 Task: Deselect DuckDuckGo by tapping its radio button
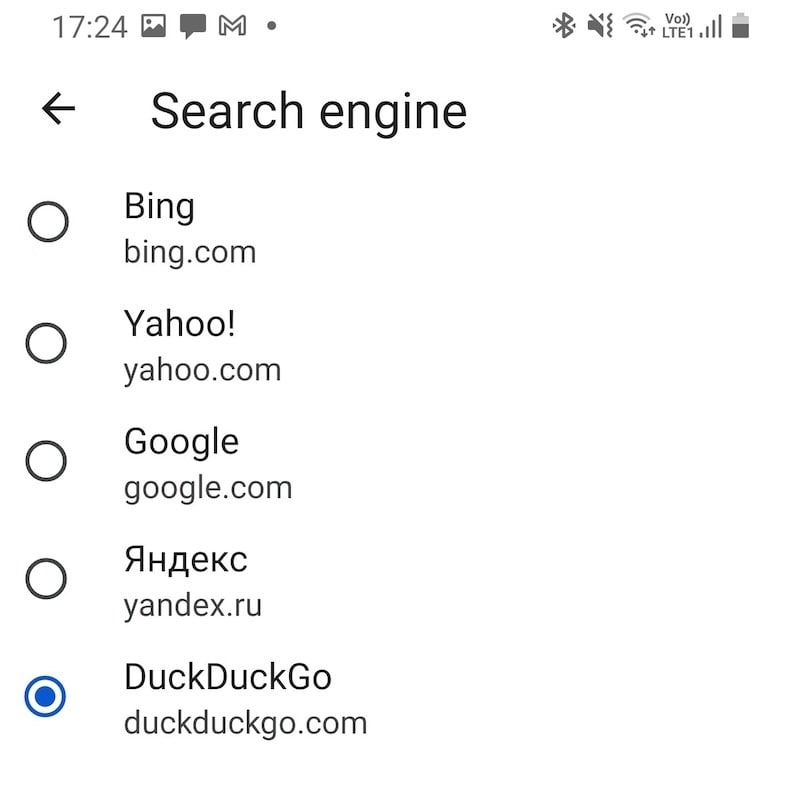click(47, 695)
